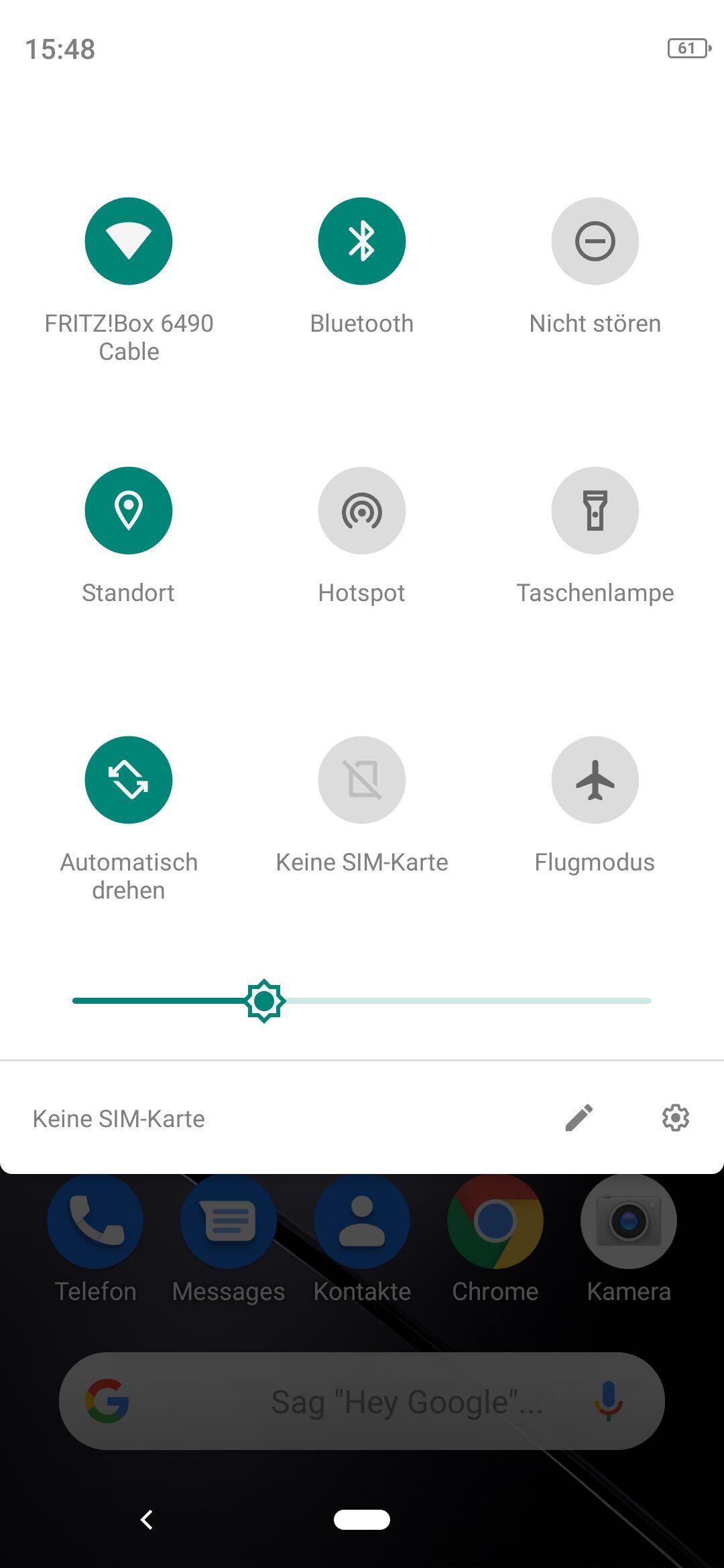Tap the home pill button
This screenshot has height=1568, width=724.
[x=362, y=1520]
